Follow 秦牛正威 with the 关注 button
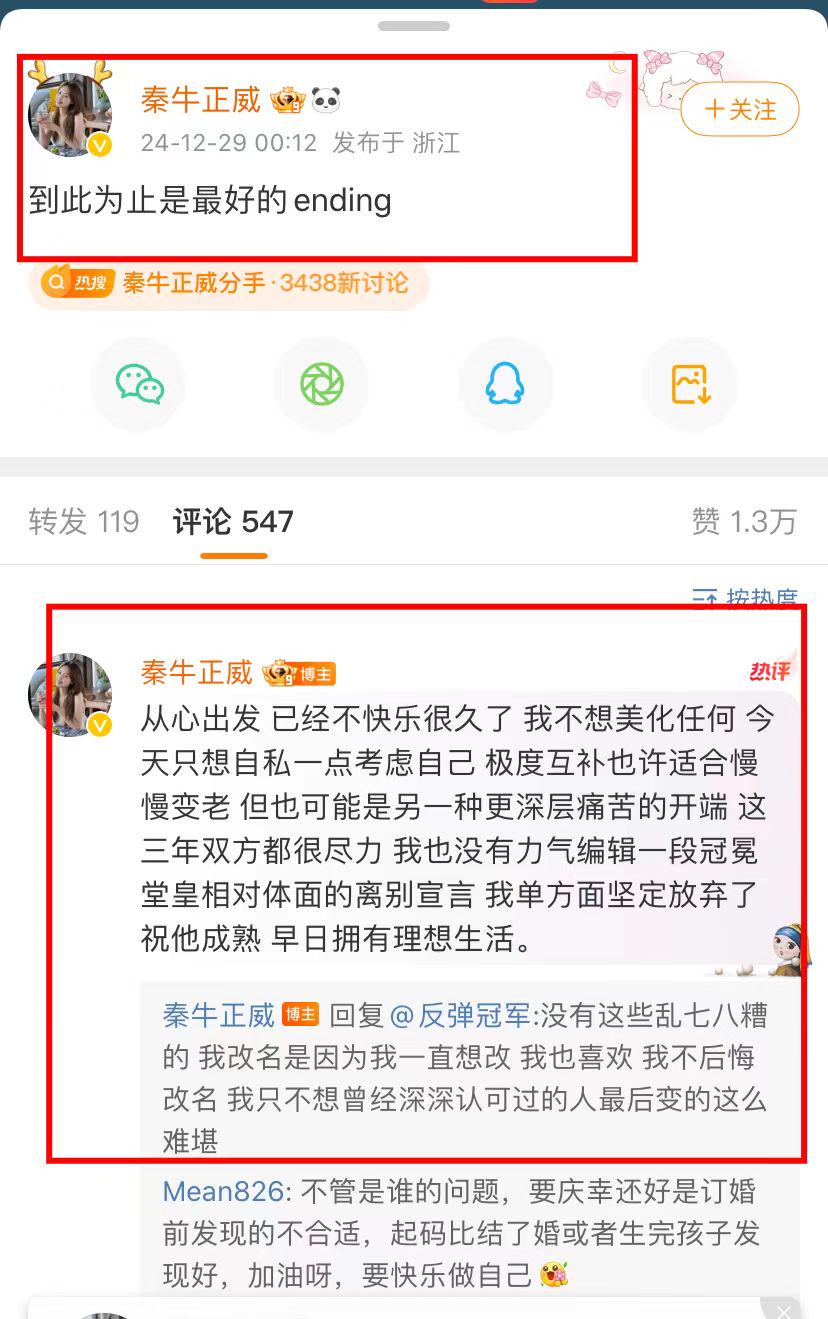The image size is (828, 1319). [740, 109]
